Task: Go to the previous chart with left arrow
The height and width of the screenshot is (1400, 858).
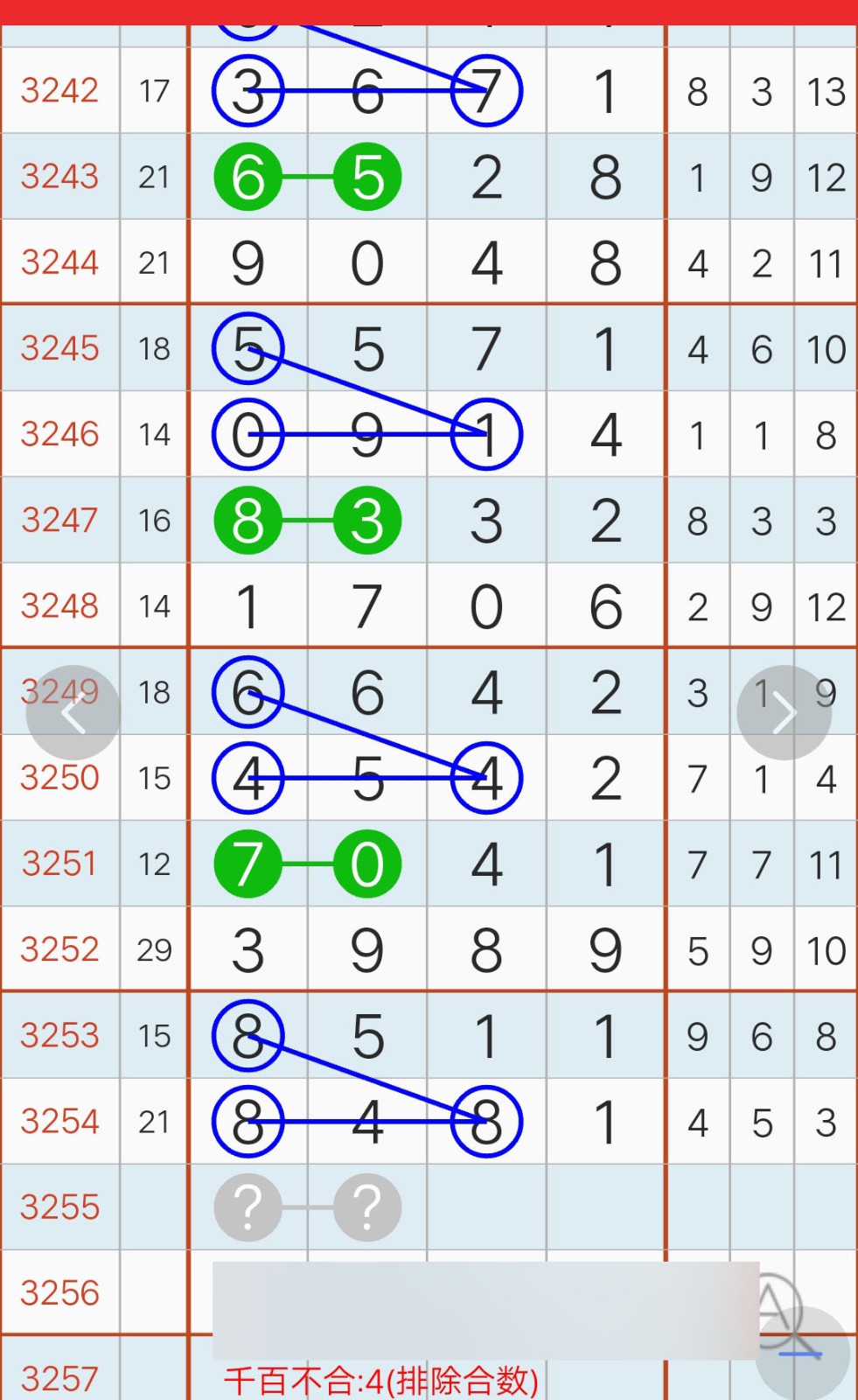Action: 73,713
